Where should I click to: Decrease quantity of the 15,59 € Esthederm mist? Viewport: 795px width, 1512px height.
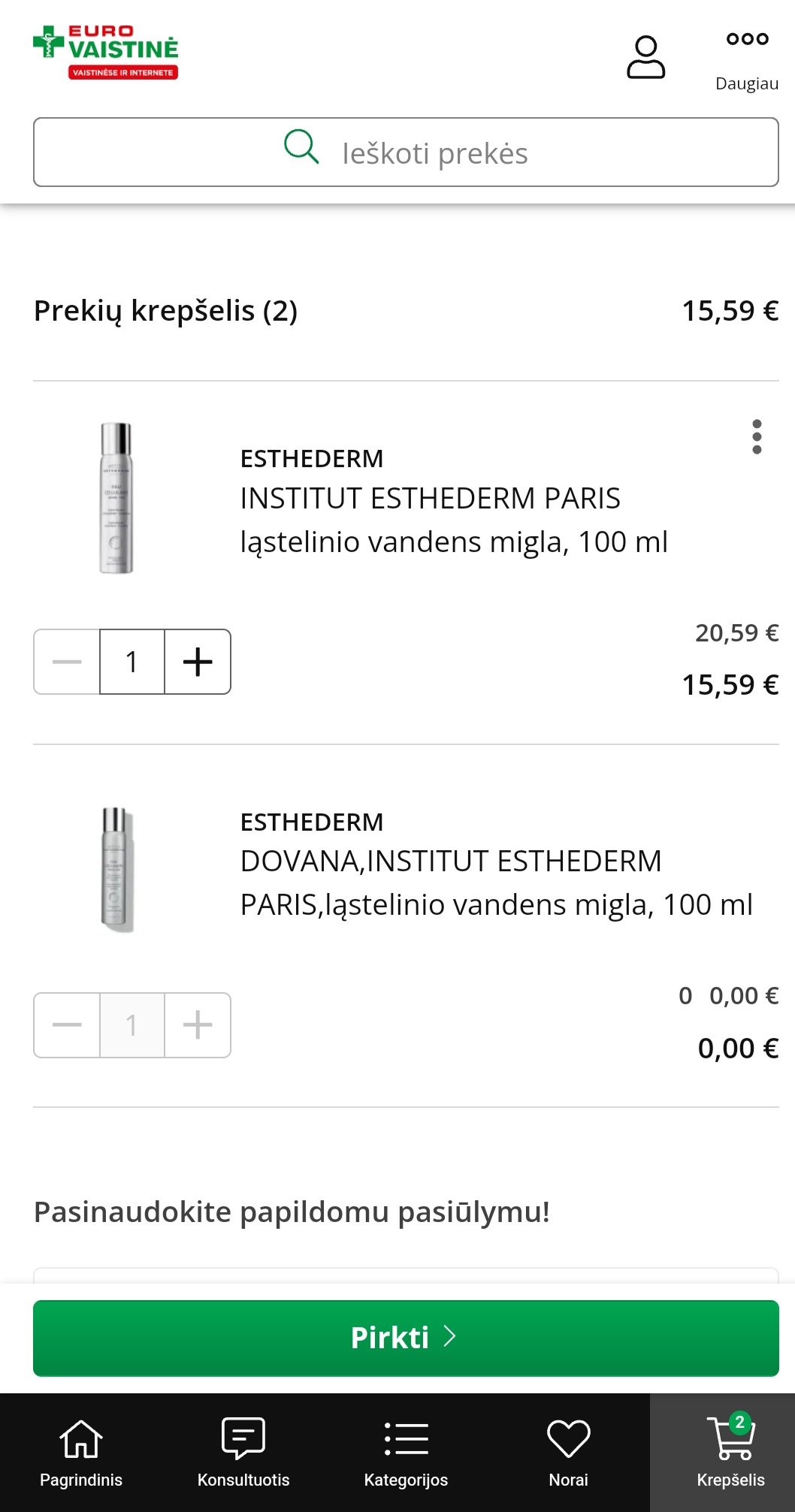67,662
